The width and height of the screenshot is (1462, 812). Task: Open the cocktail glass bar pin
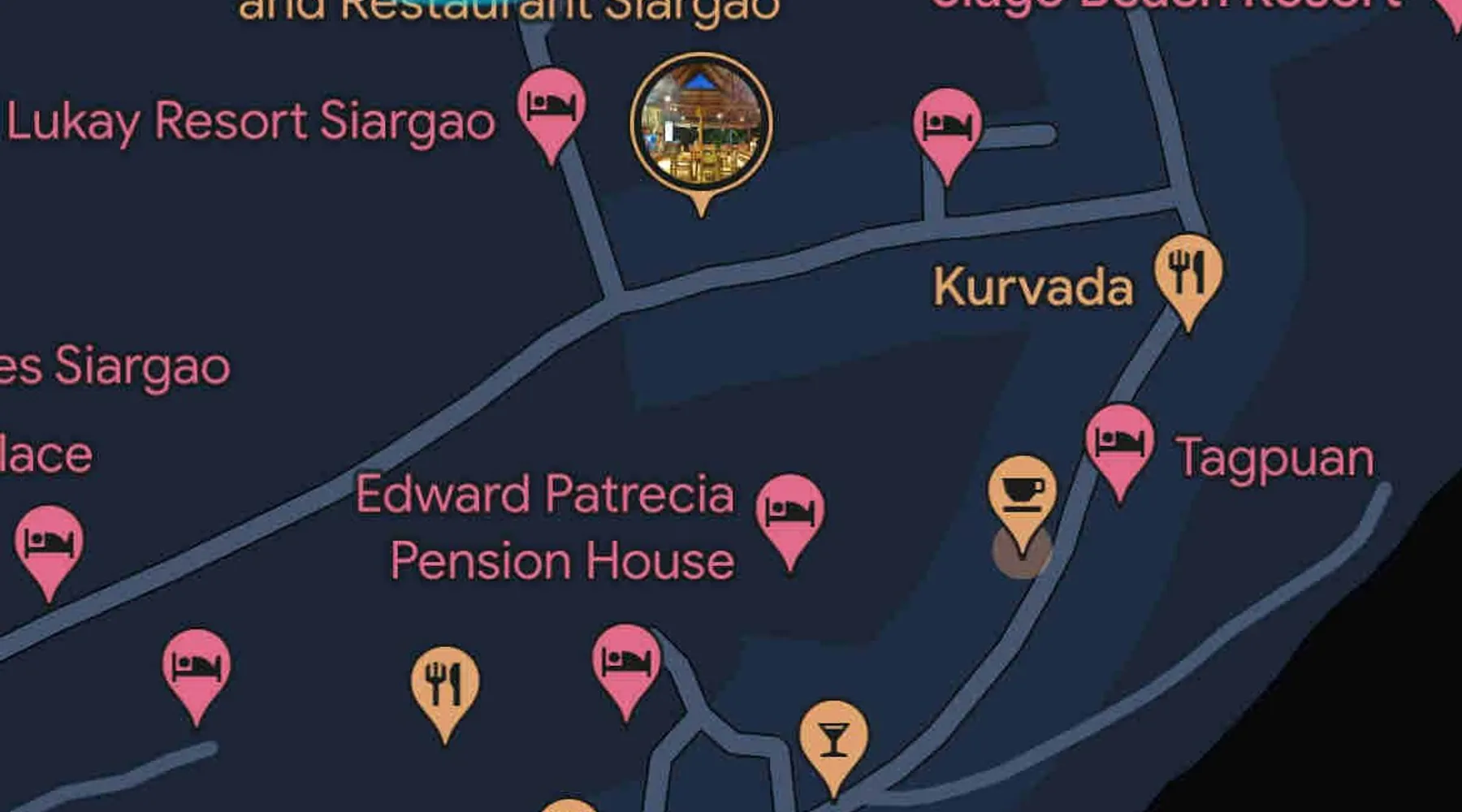pyautogui.click(x=833, y=739)
